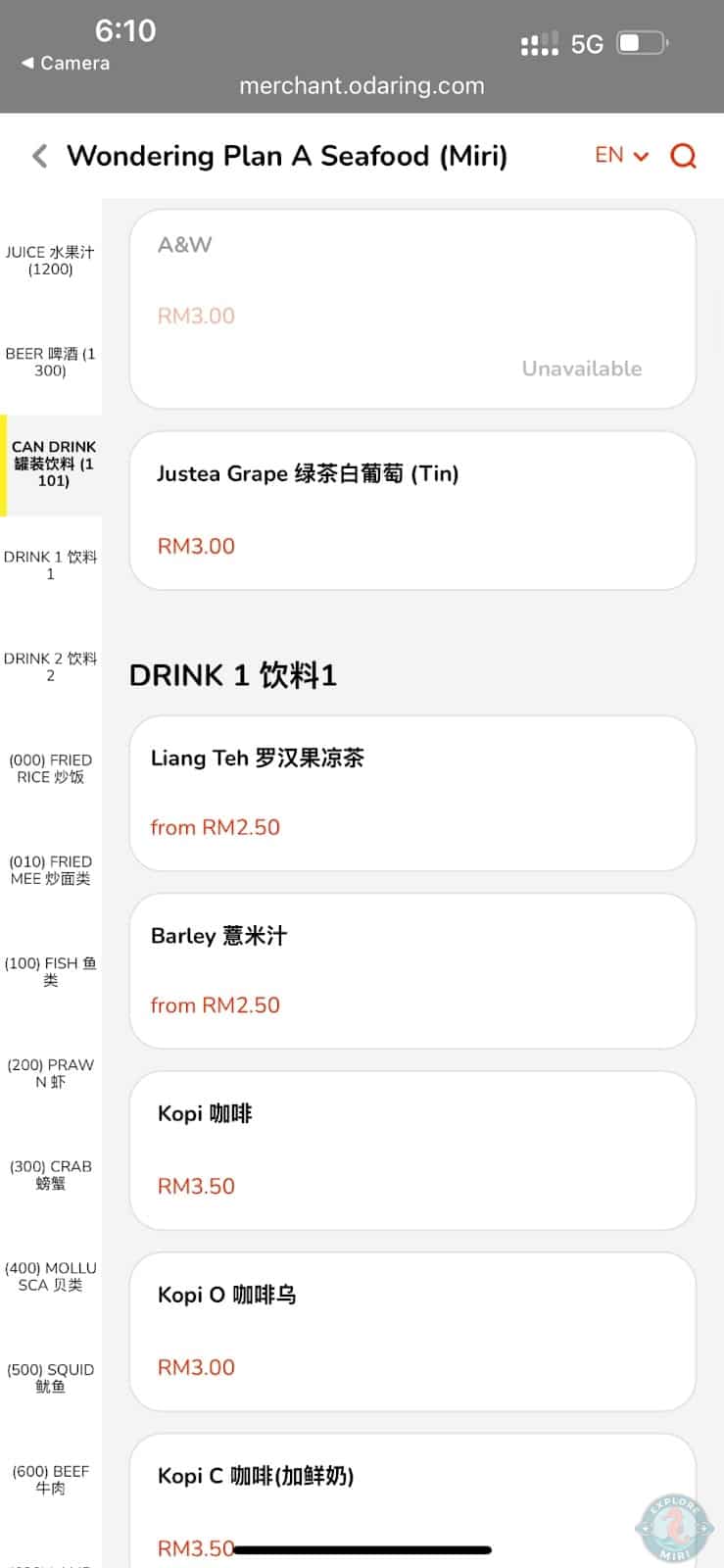Jump to the JUICE category
This screenshot has height=1568, width=724.
50,261
